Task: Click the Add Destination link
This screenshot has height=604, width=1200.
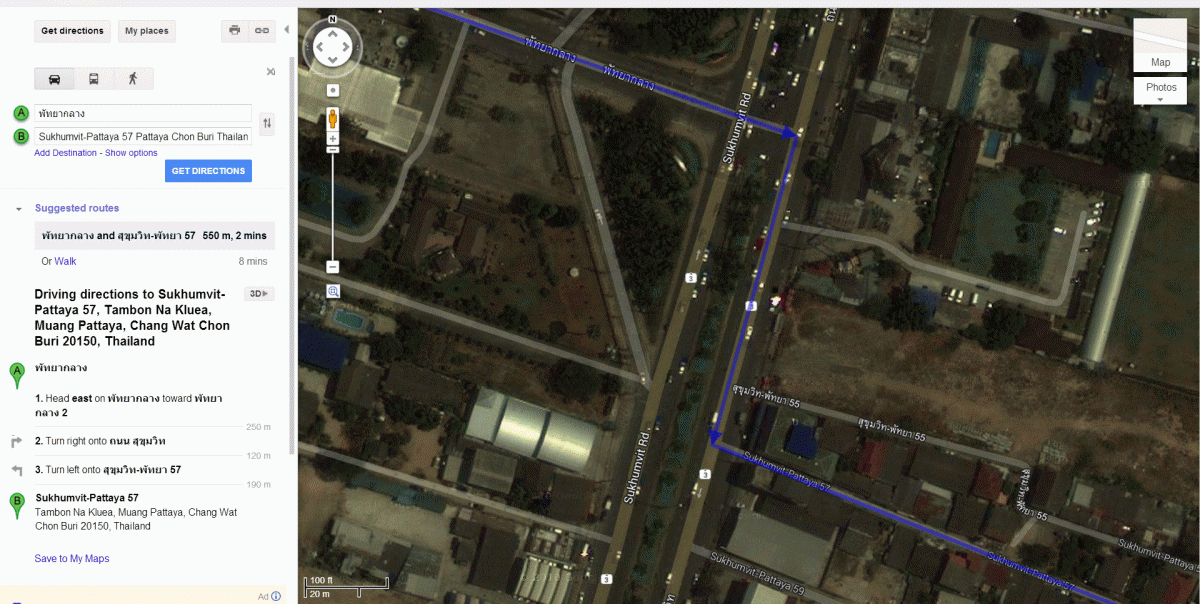Action: [65, 153]
